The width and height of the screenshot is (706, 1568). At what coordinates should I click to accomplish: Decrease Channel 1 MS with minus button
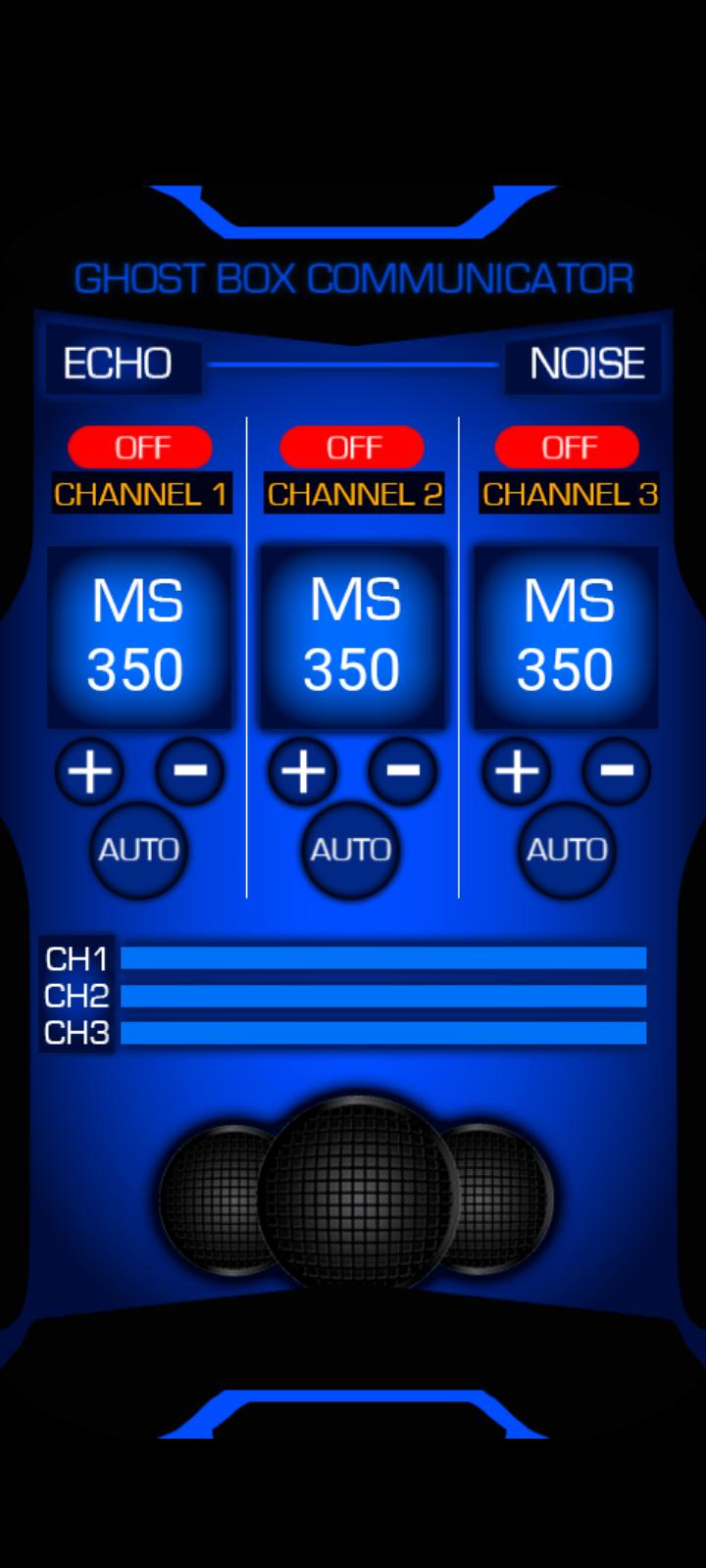click(189, 771)
